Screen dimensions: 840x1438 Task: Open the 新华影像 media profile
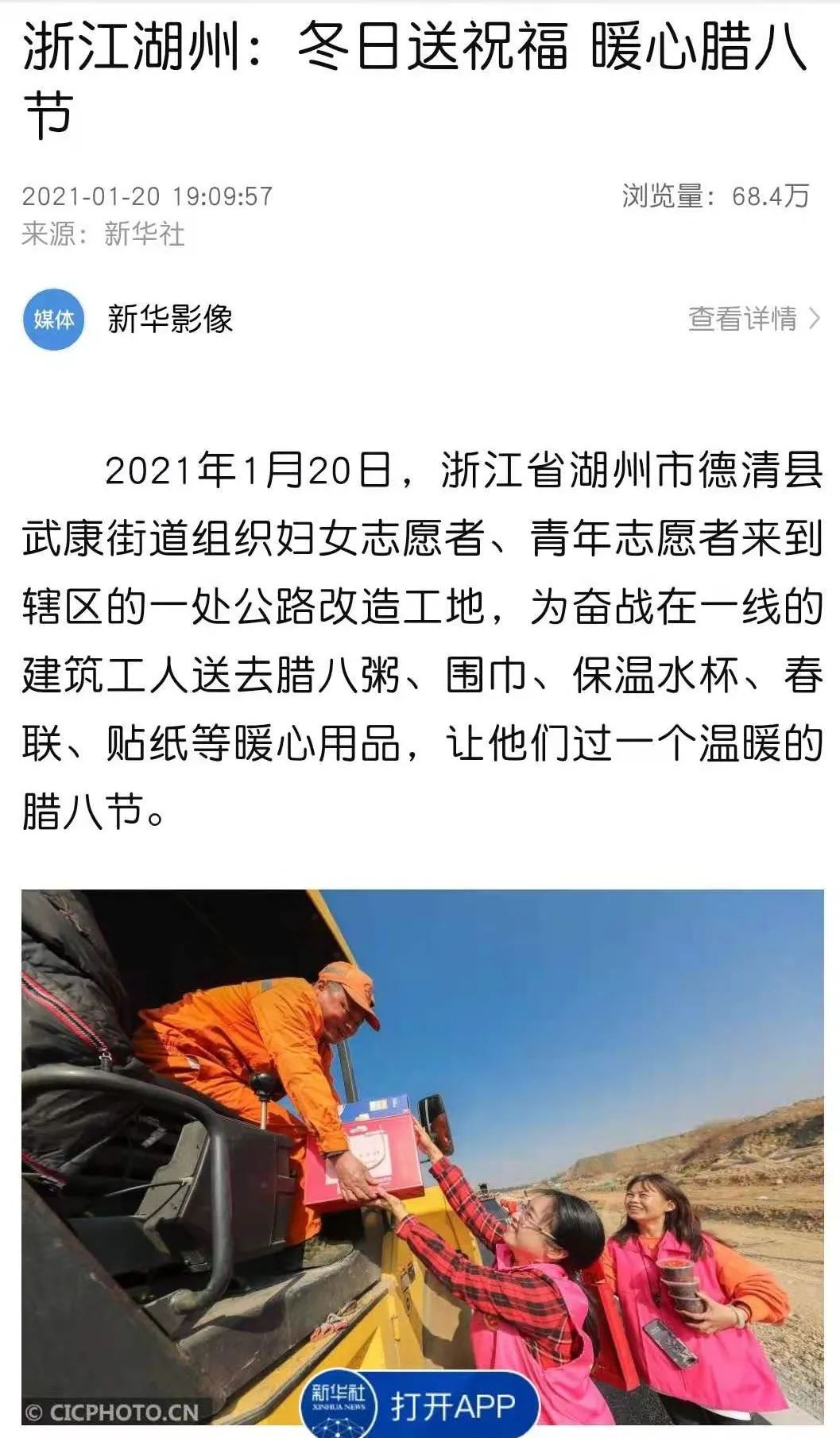point(169,320)
